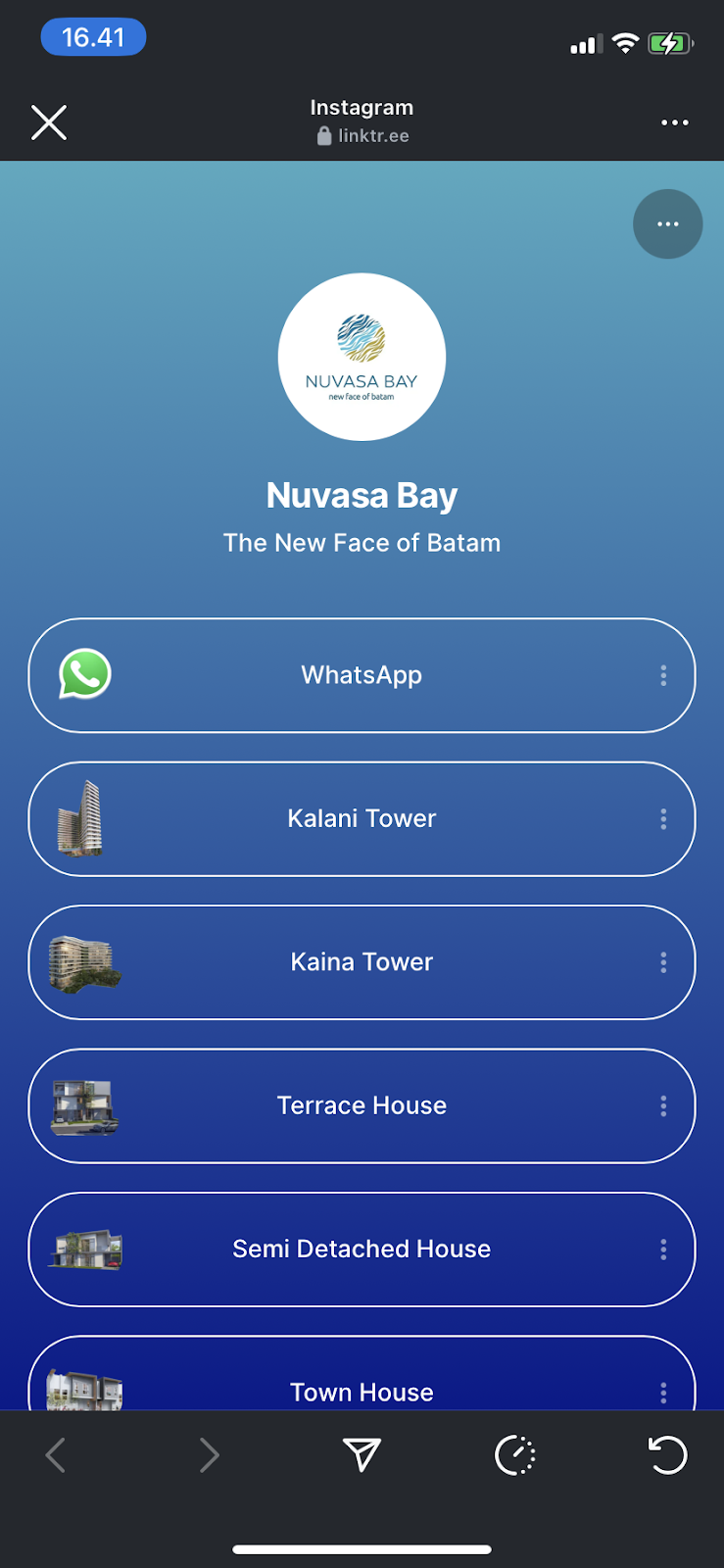Image resolution: width=724 pixels, height=1568 pixels.
Task: Open the WhatsApp link
Action: (x=362, y=675)
